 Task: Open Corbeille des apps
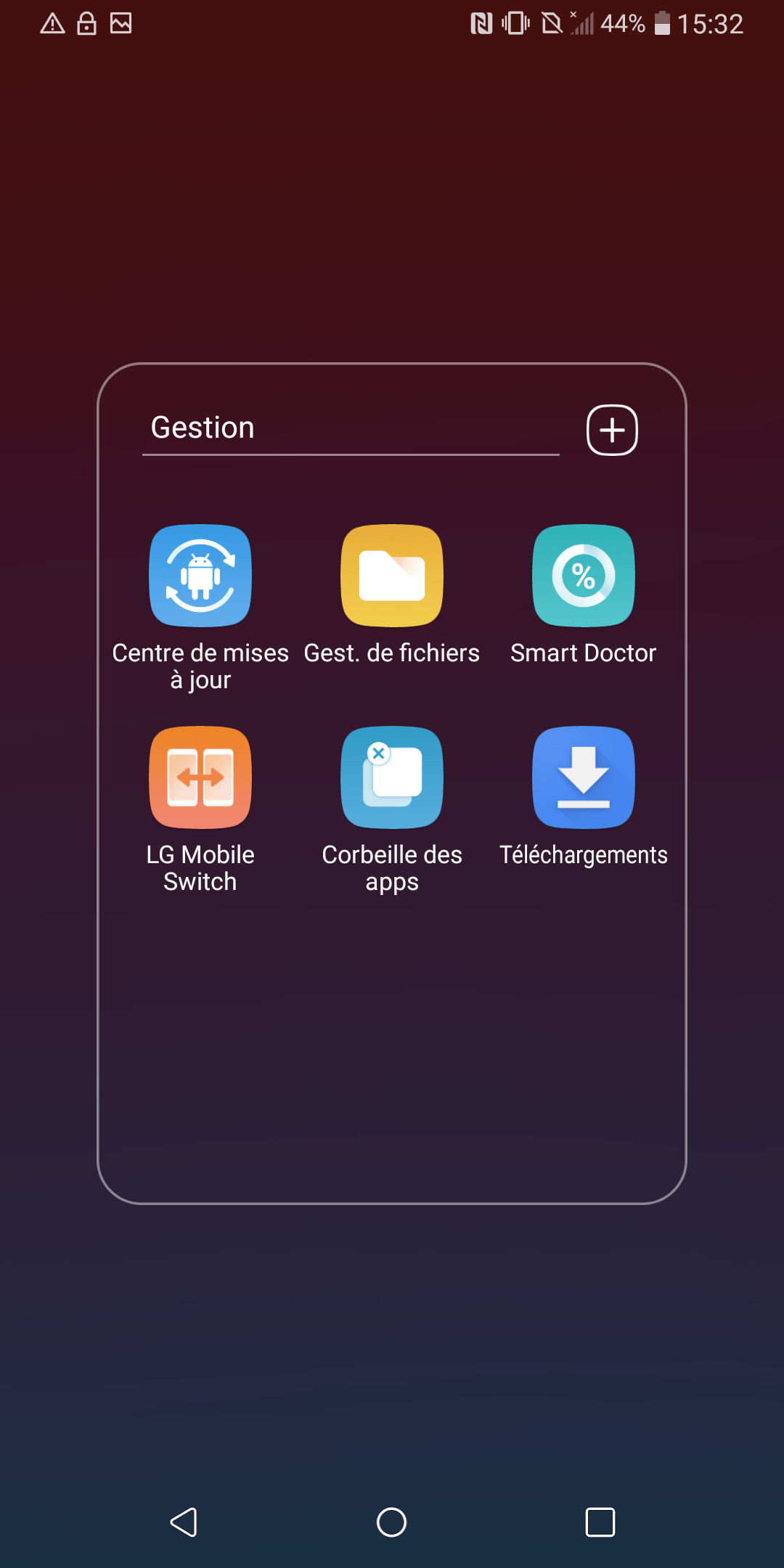(391, 777)
